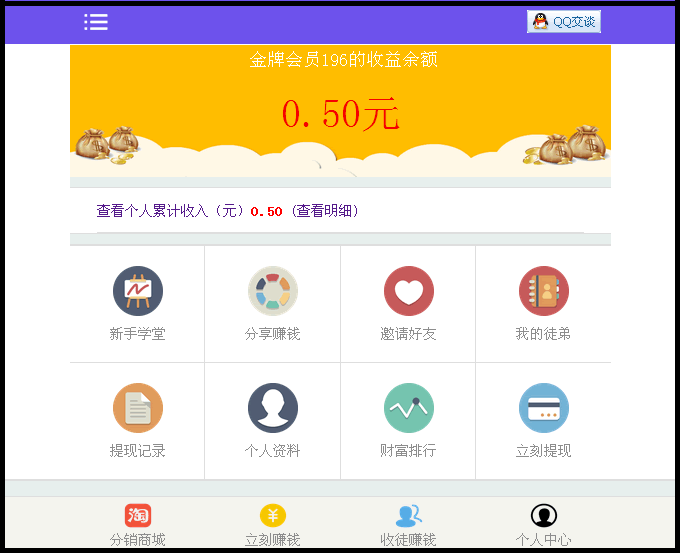Open 提现记录 withdrawal records
The image size is (680, 553).
pos(138,420)
